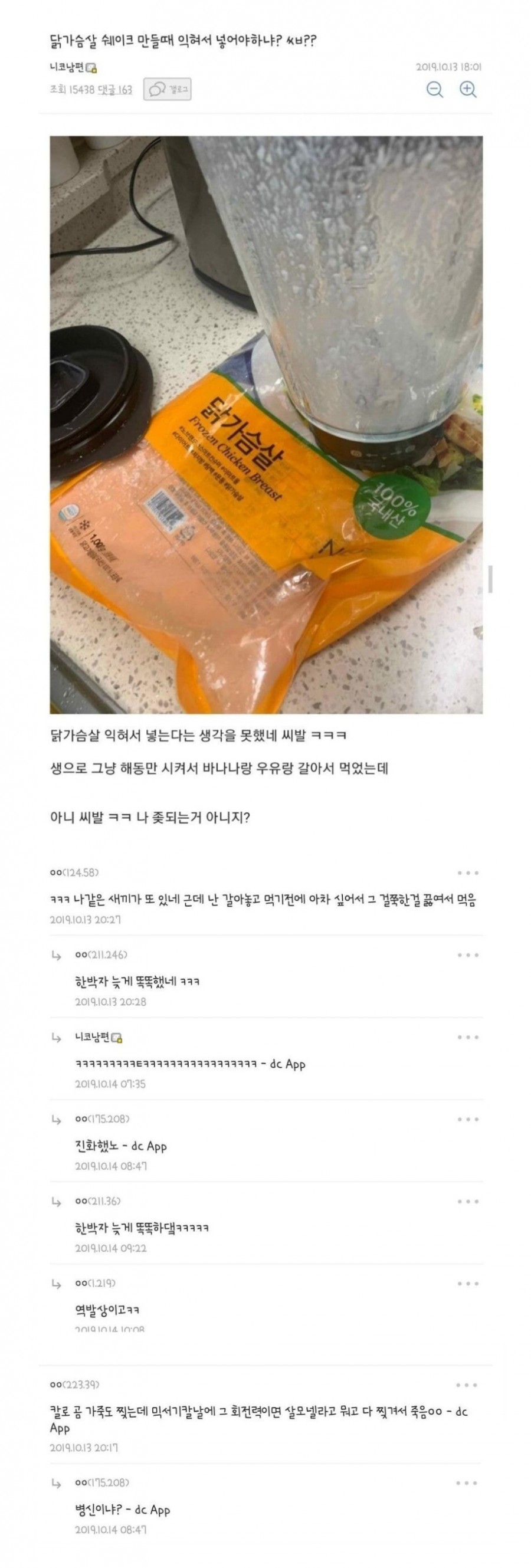Screen dimensions: 531x1568
Task: Open the author's 갤로그 button
Action: (x=168, y=90)
